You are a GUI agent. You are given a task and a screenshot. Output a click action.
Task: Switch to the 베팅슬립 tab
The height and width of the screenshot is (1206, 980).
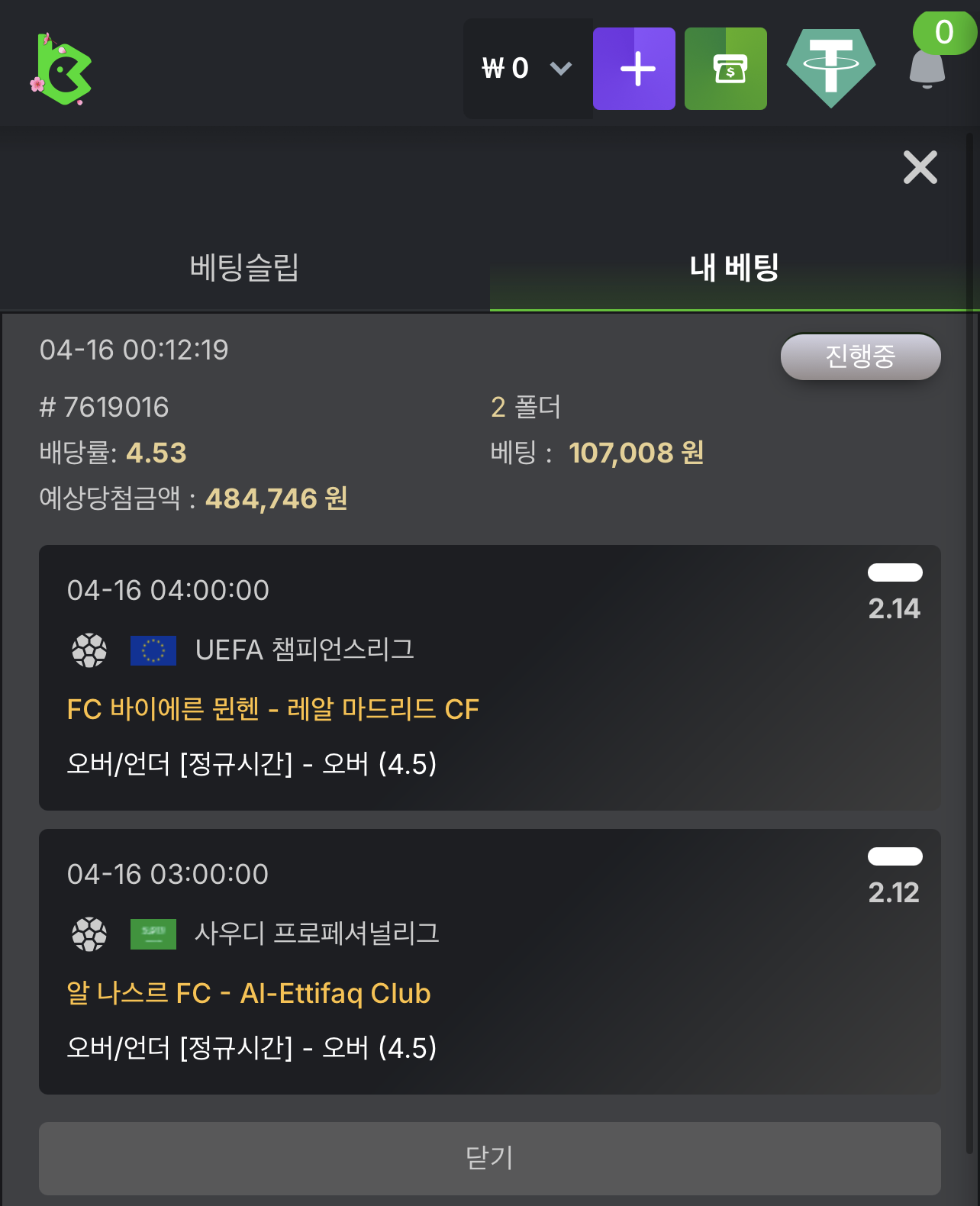[x=244, y=268]
